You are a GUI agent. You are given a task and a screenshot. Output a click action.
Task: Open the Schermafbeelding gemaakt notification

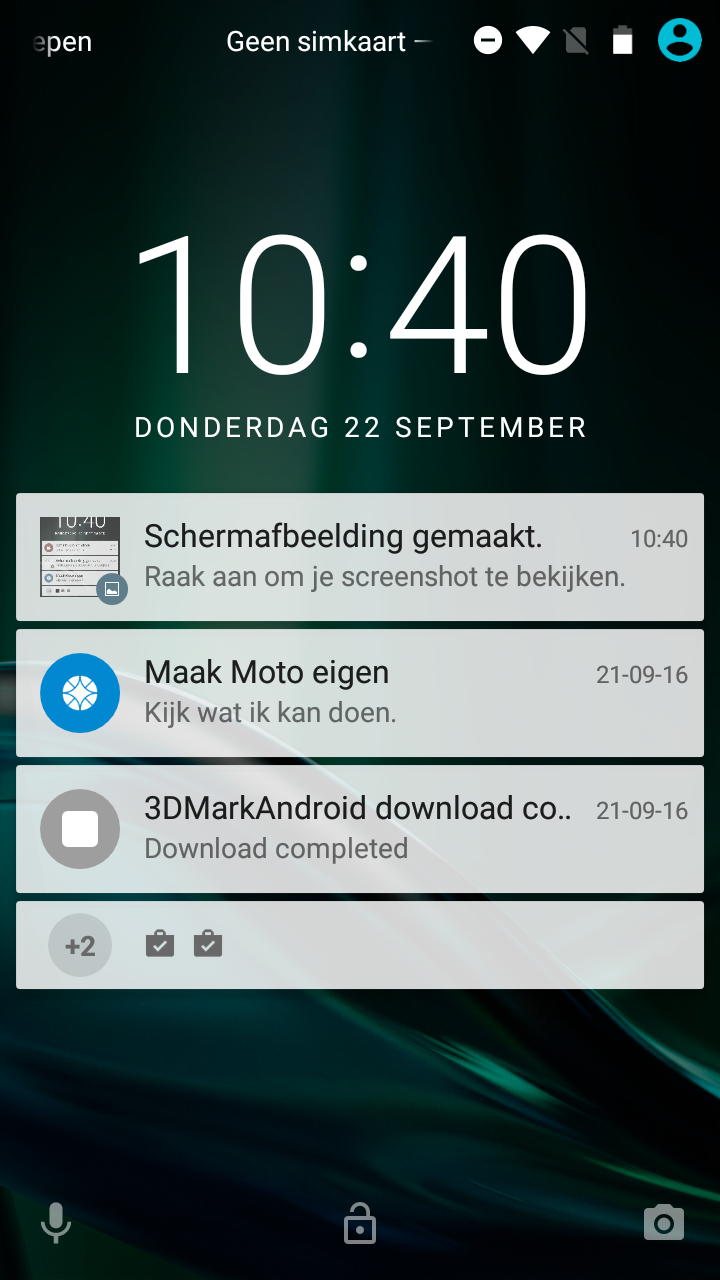(x=360, y=557)
